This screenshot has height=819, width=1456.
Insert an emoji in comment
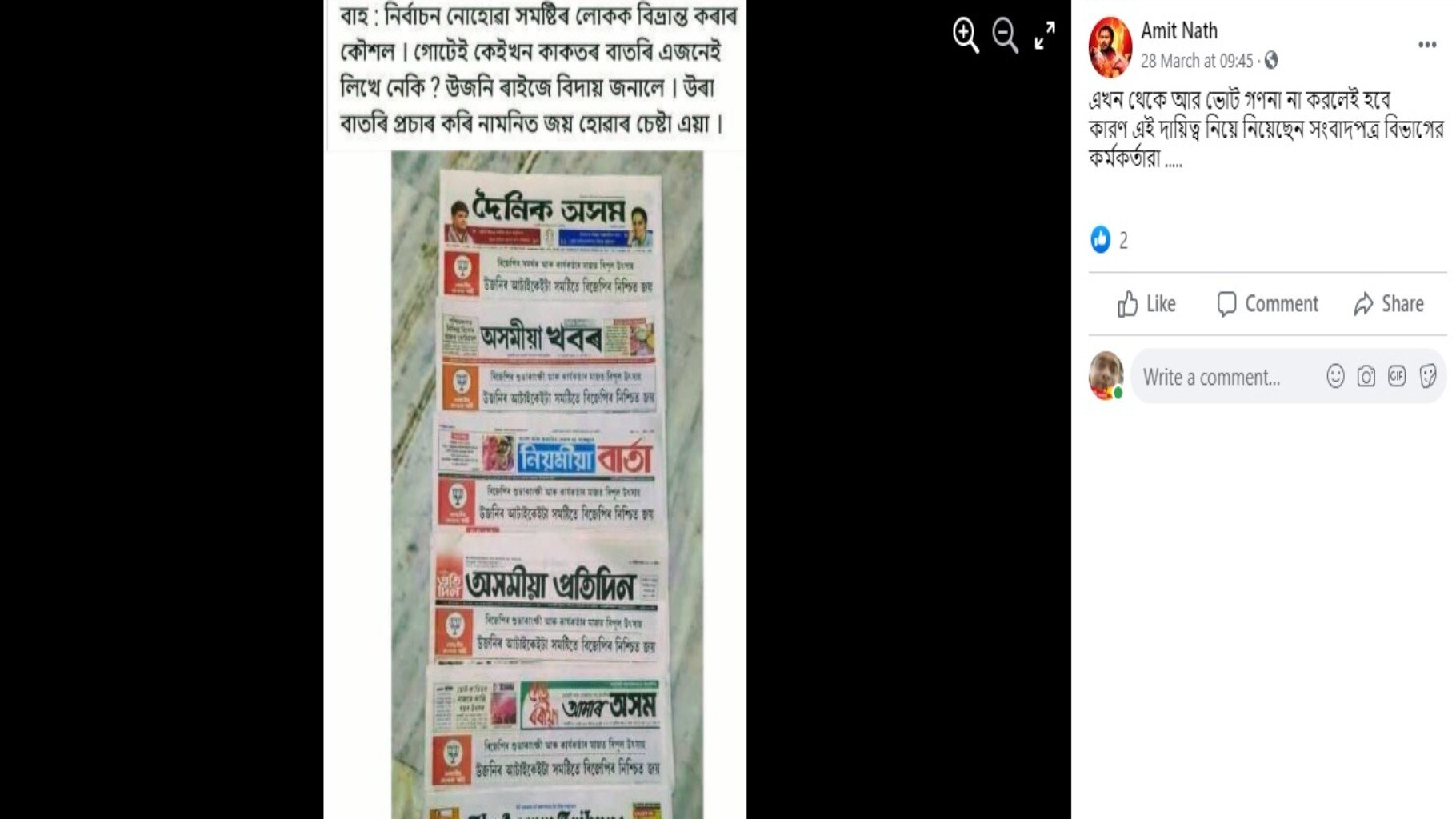coord(1335,376)
